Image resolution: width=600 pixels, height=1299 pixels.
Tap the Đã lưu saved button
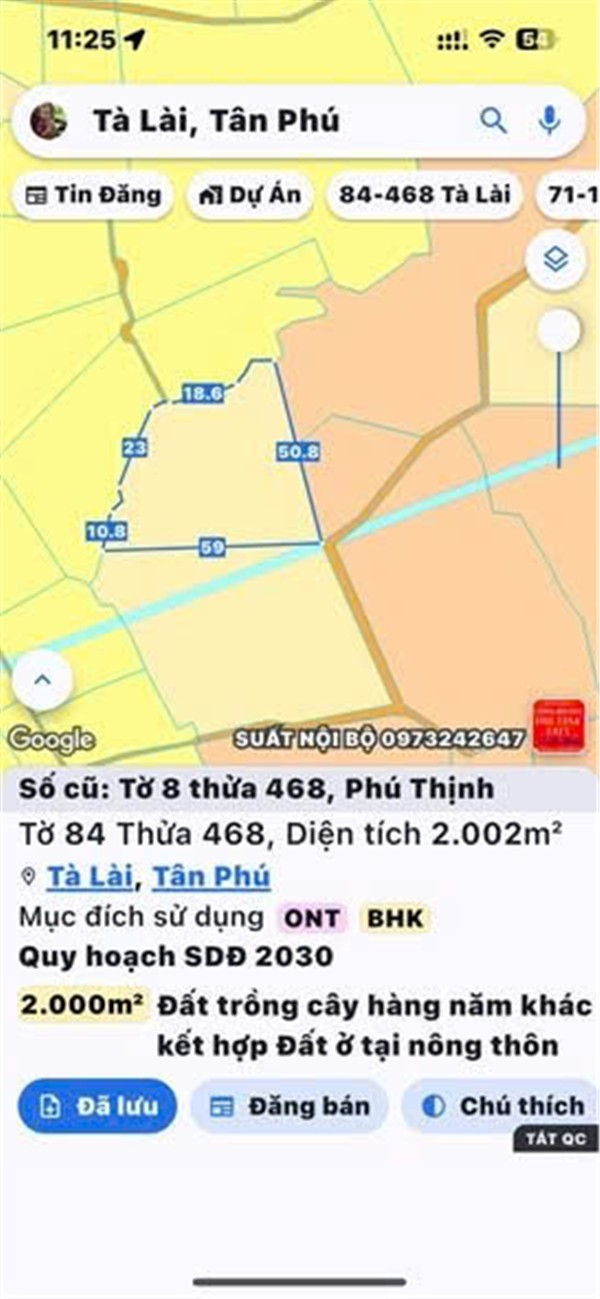pos(97,1106)
